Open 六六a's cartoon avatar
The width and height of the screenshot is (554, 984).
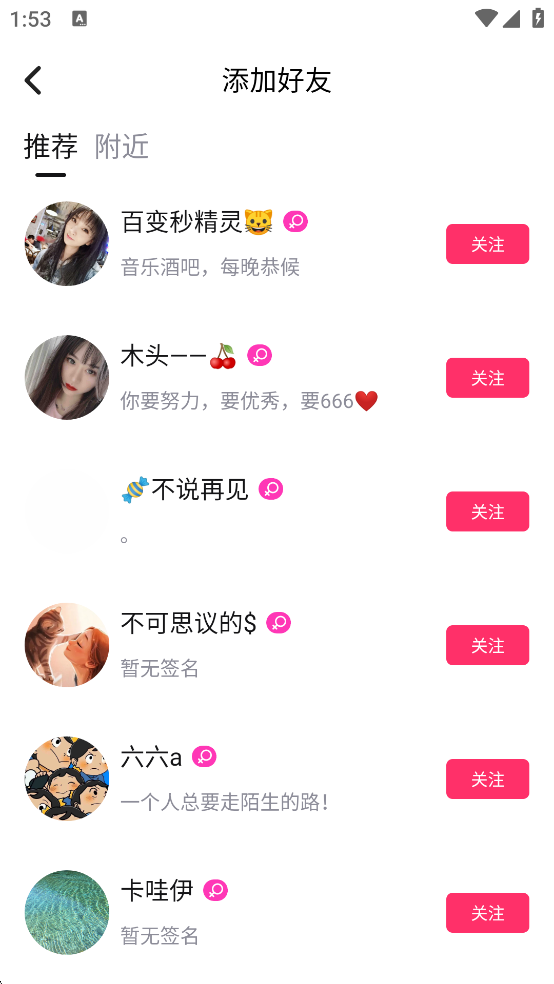tap(67, 779)
